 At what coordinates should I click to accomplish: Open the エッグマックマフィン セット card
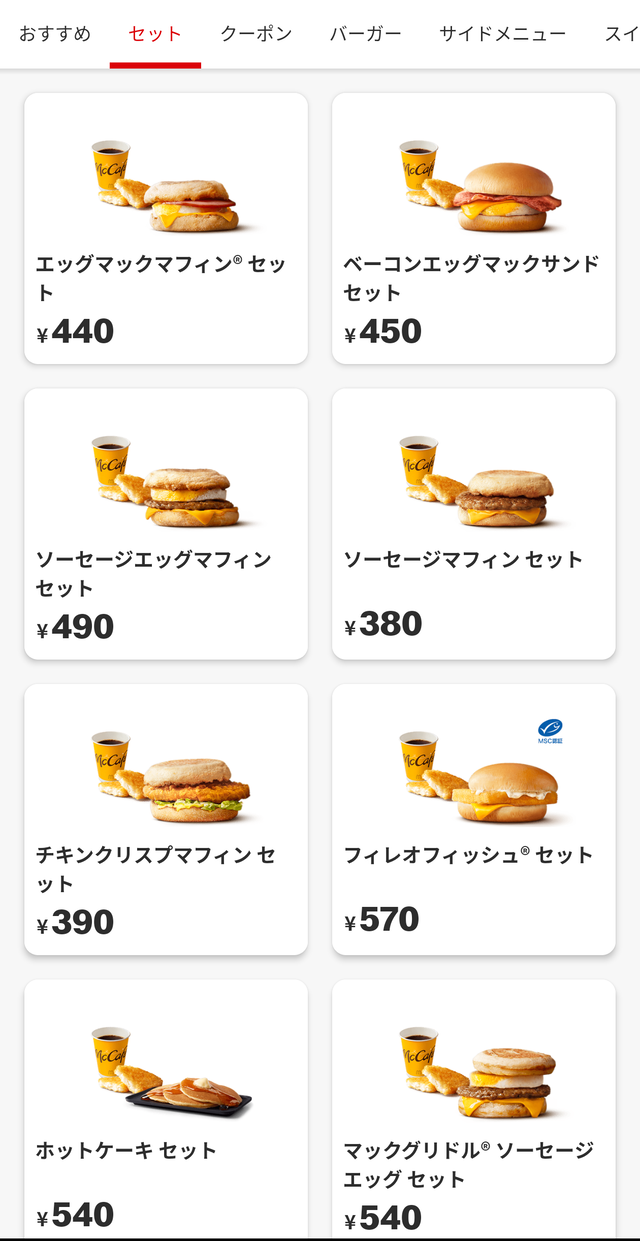point(166,228)
